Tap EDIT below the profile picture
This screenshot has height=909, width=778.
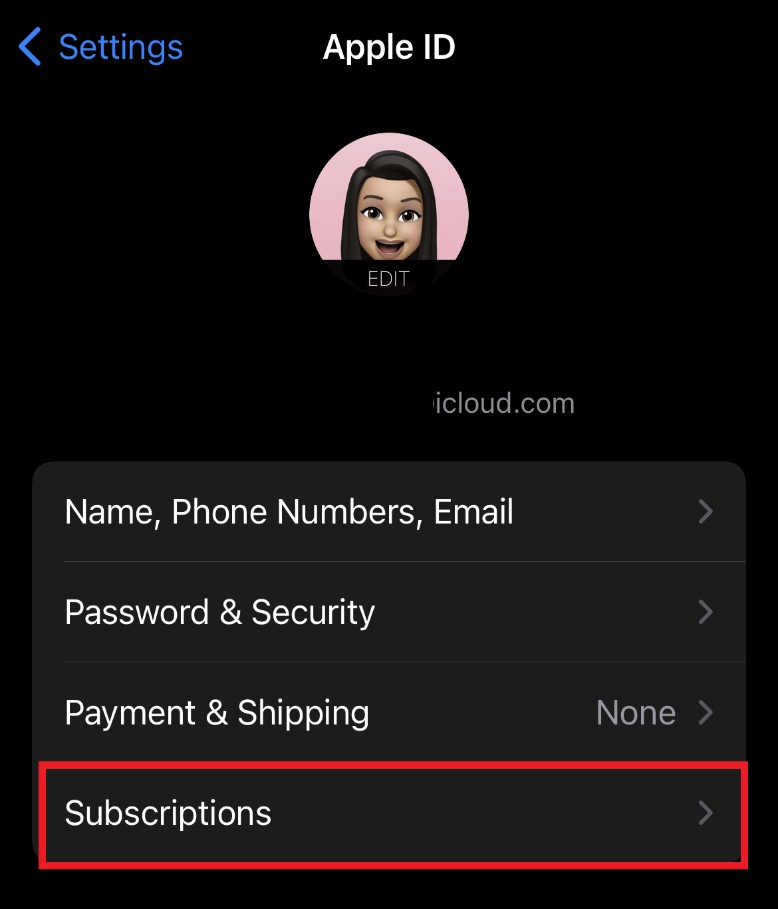coord(389,279)
